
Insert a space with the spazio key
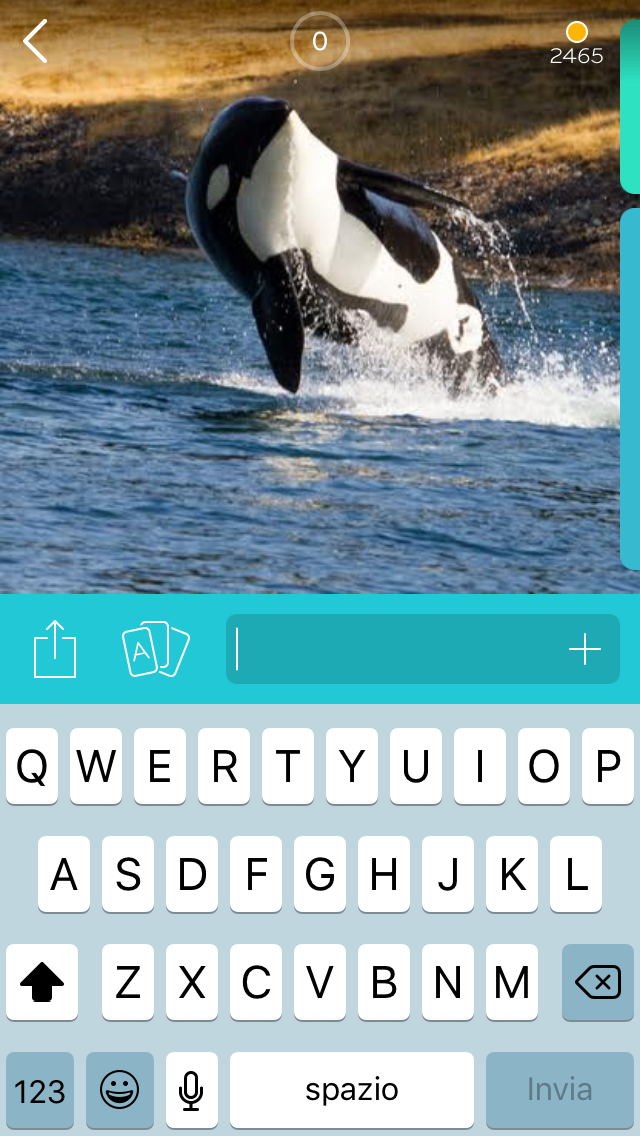(x=352, y=1090)
